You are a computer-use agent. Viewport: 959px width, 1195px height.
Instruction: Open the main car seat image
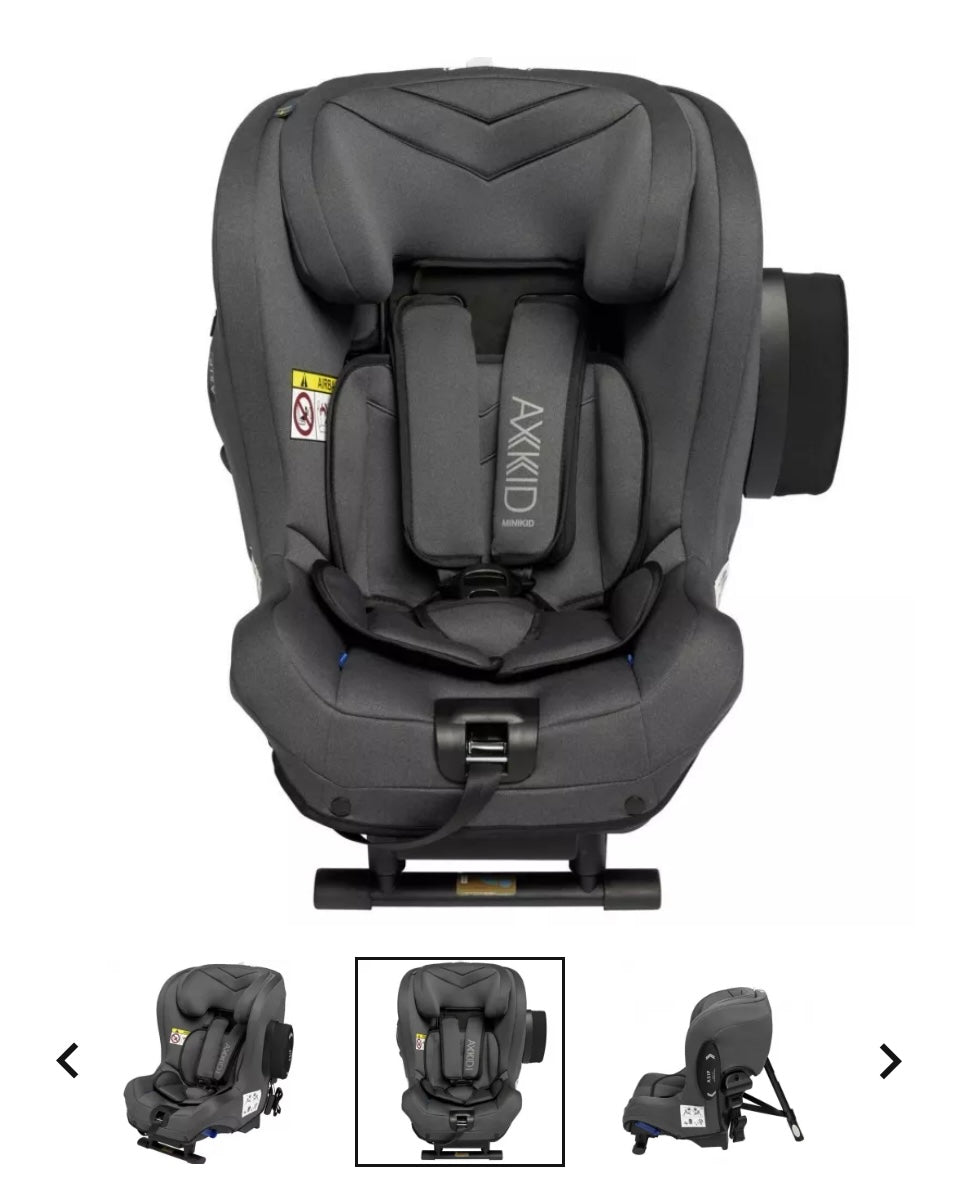tap(480, 480)
